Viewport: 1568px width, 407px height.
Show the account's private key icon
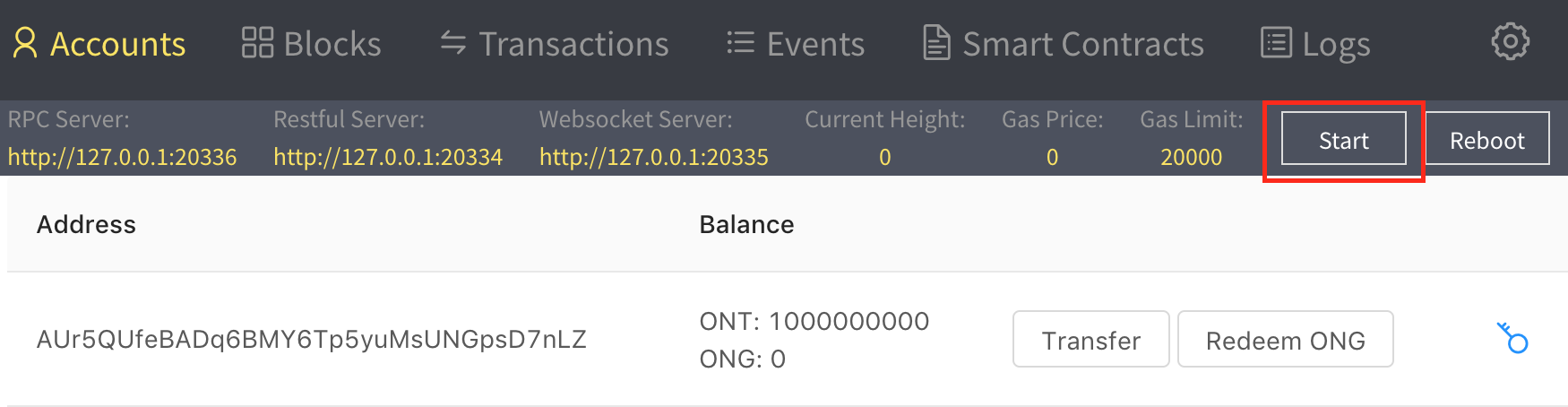click(1512, 338)
